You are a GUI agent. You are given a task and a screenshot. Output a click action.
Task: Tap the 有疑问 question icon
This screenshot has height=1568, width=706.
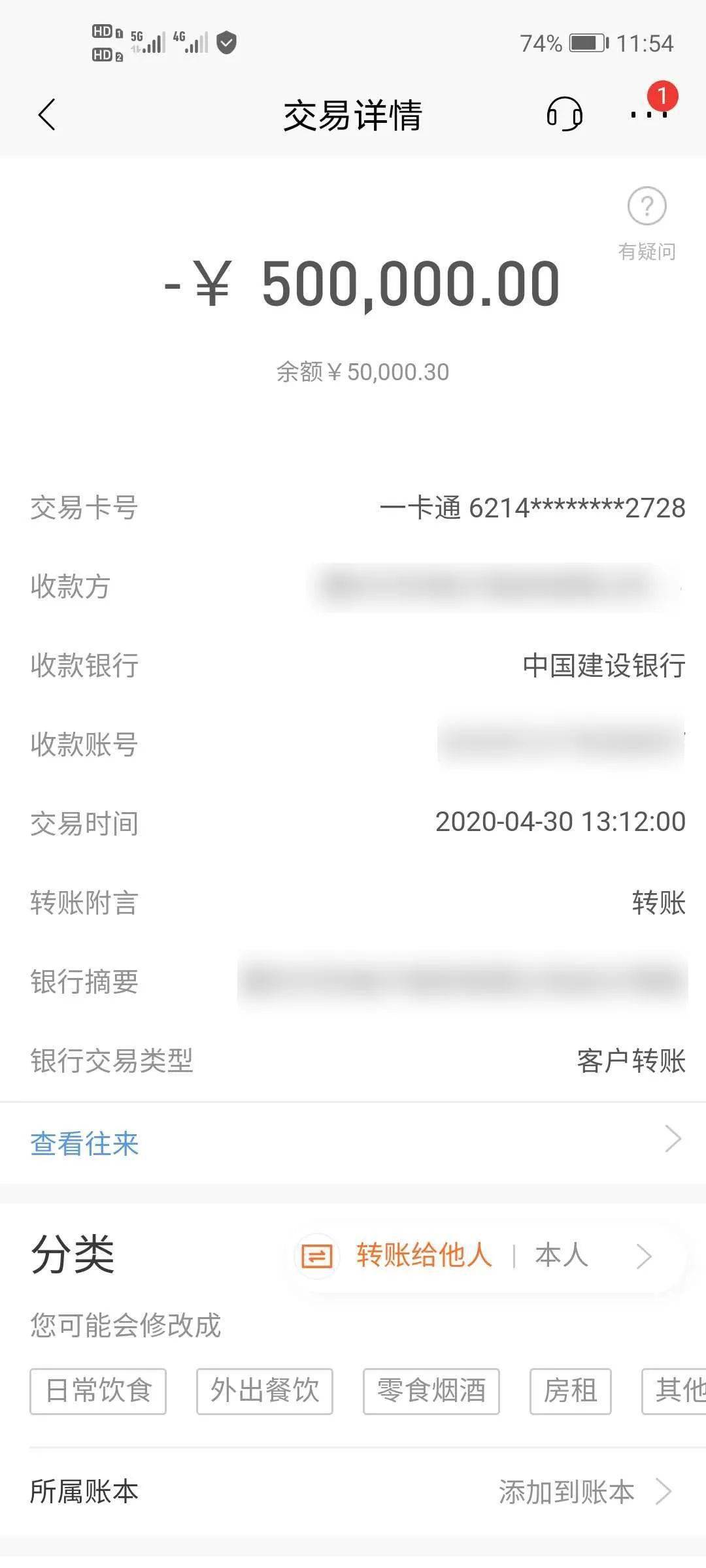(x=647, y=223)
